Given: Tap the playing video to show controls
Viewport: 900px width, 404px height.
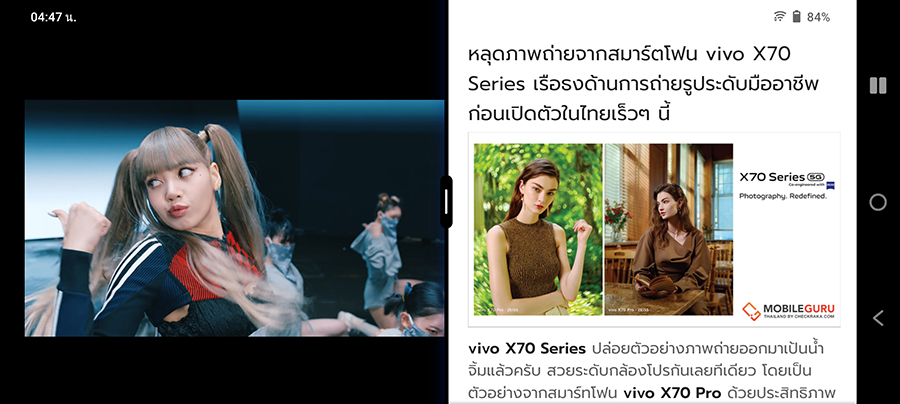Looking at the screenshot, I should point(234,218).
